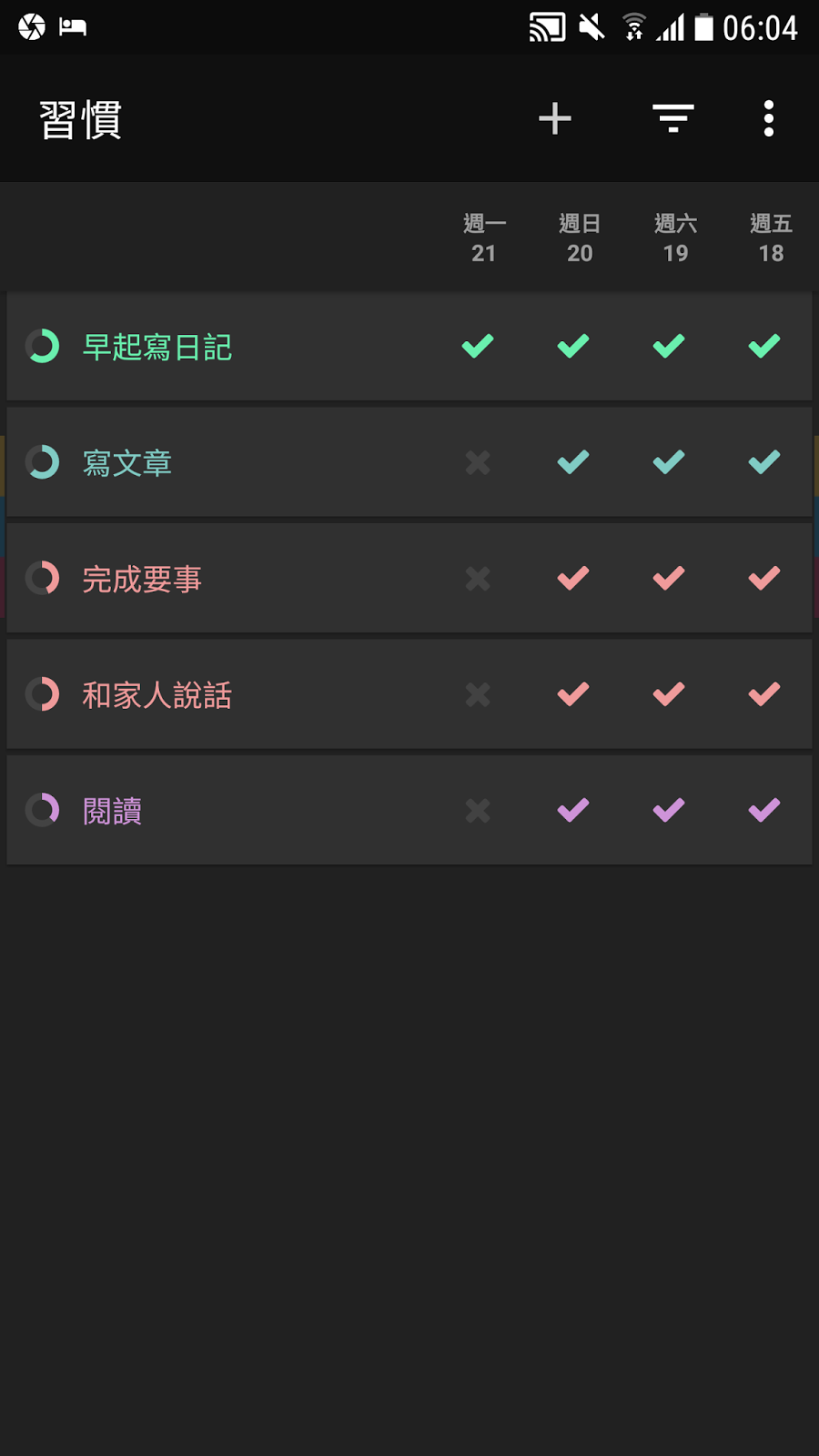Uncheck 寫文章 for 週六 19
The height and width of the screenshot is (1456, 819).
point(669,462)
